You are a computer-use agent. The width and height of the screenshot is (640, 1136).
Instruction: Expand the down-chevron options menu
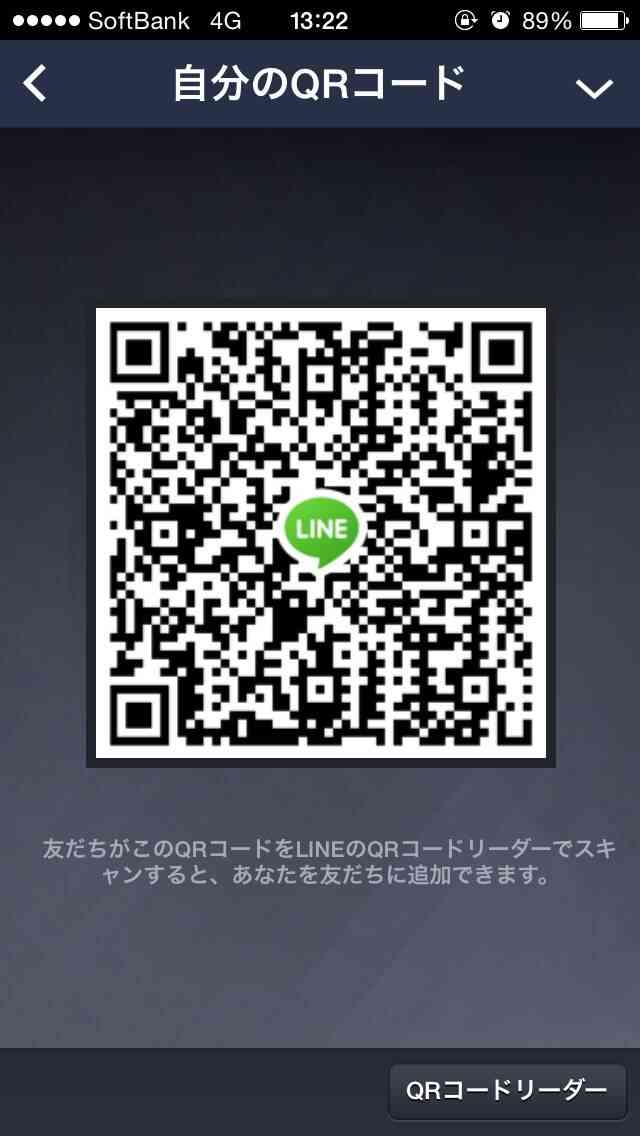(594, 88)
